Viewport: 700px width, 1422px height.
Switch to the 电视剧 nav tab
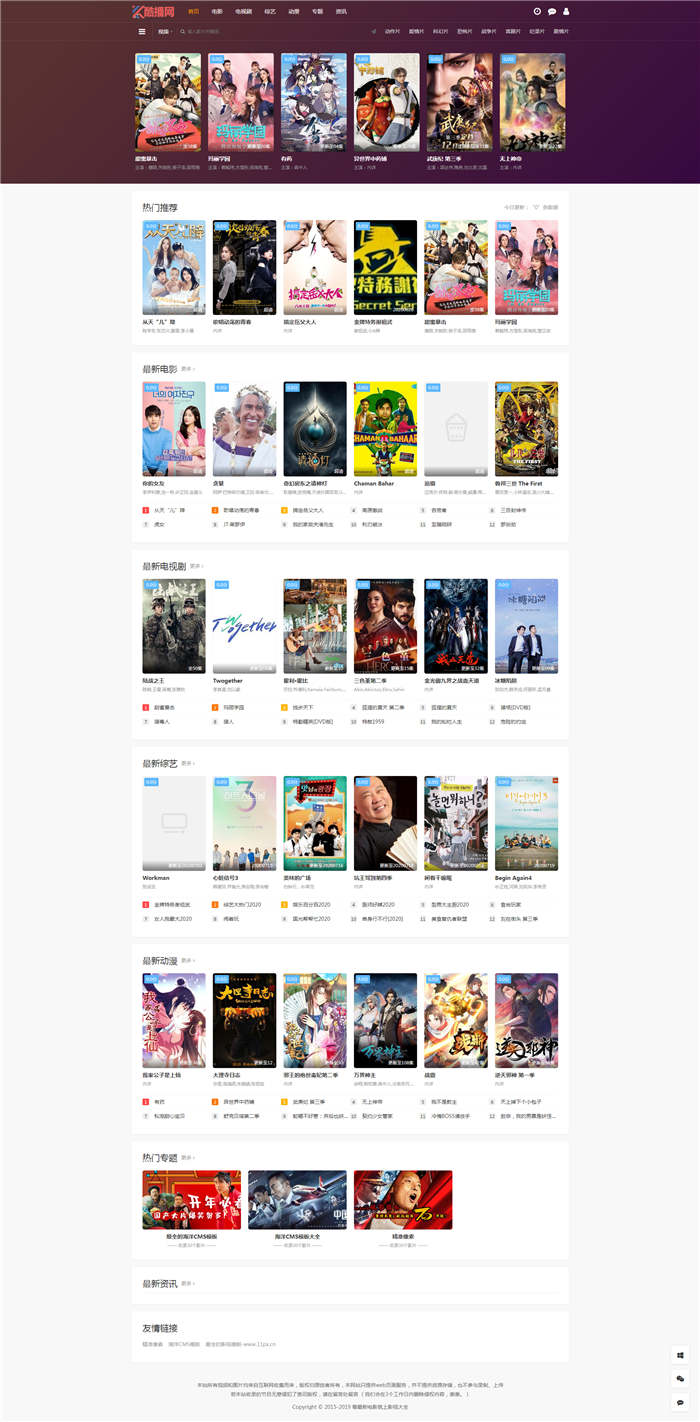pyautogui.click(x=243, y=12)
